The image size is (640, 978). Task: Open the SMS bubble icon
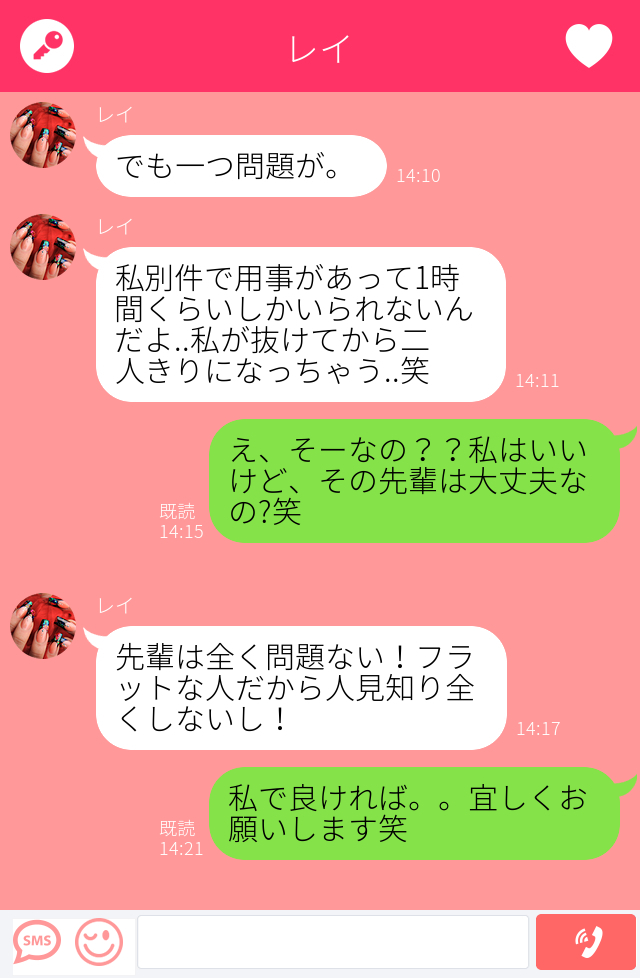(x=37, y=941)
